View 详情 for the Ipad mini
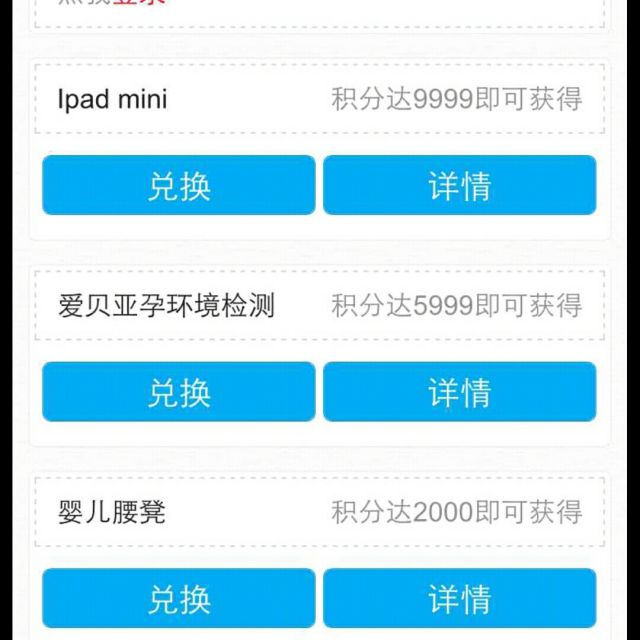 [459, 185]
